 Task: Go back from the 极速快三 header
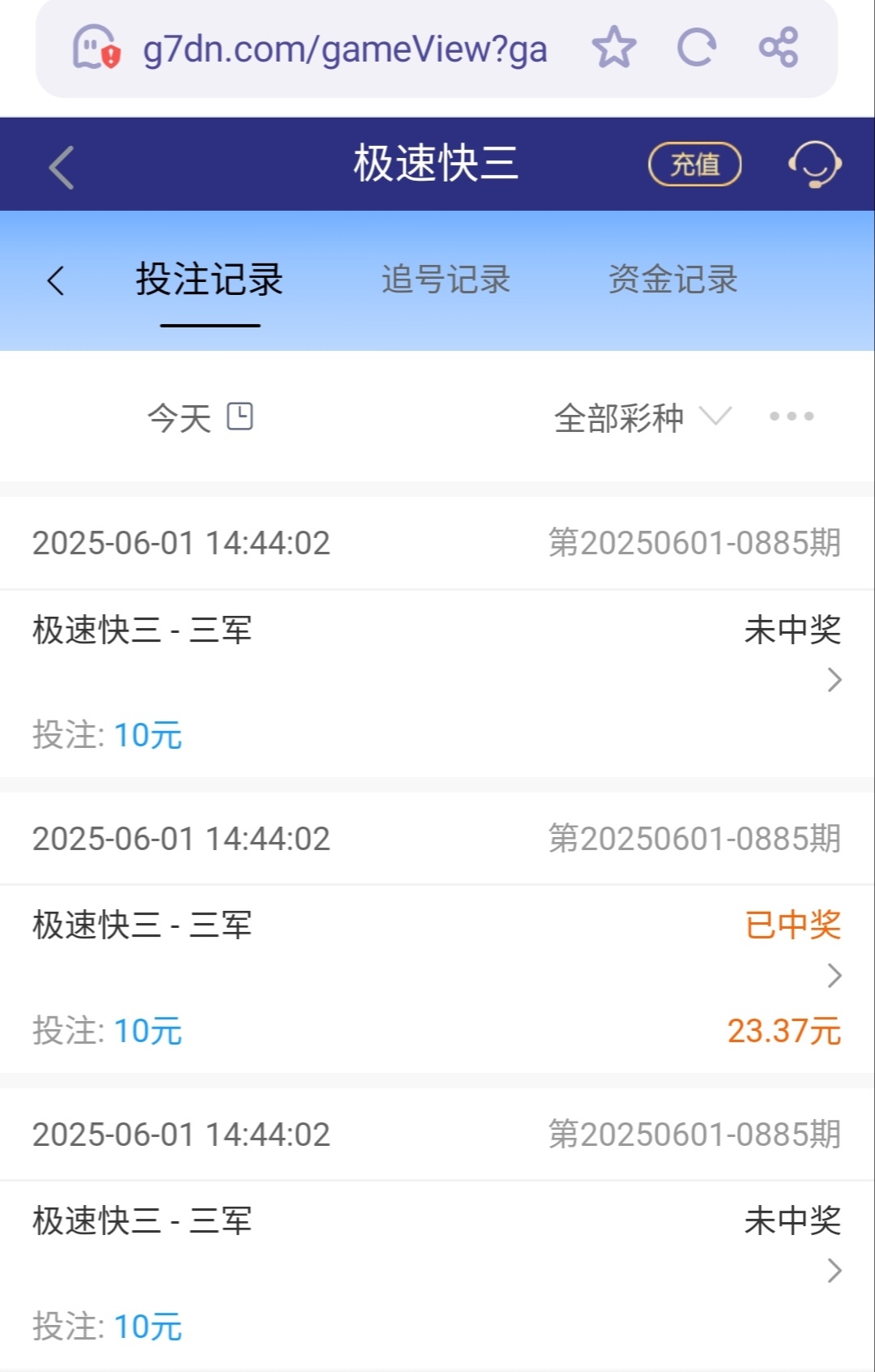(62, 167)
